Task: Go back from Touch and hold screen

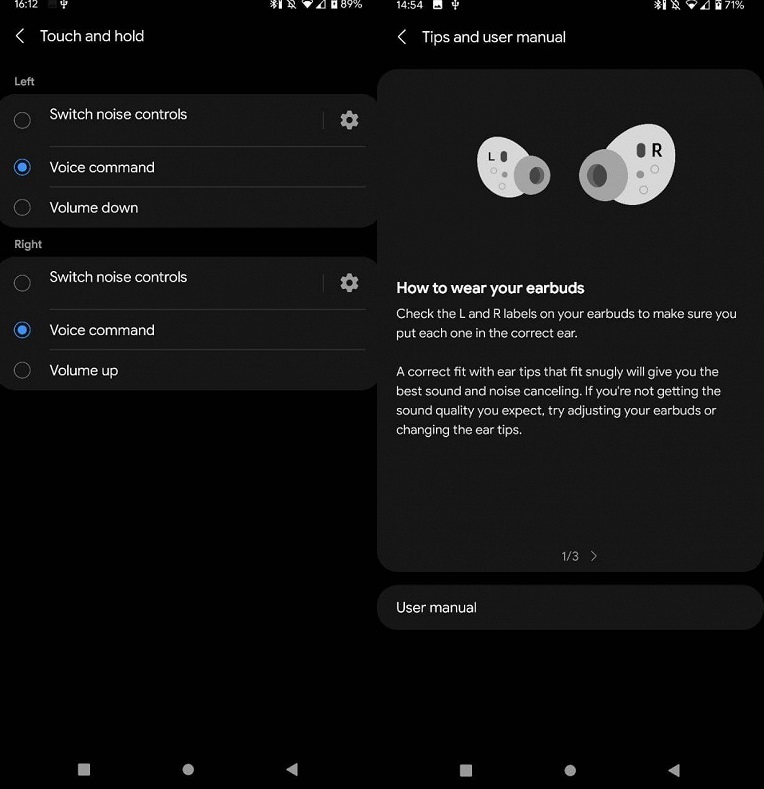Action: click(x=20, y=36)
